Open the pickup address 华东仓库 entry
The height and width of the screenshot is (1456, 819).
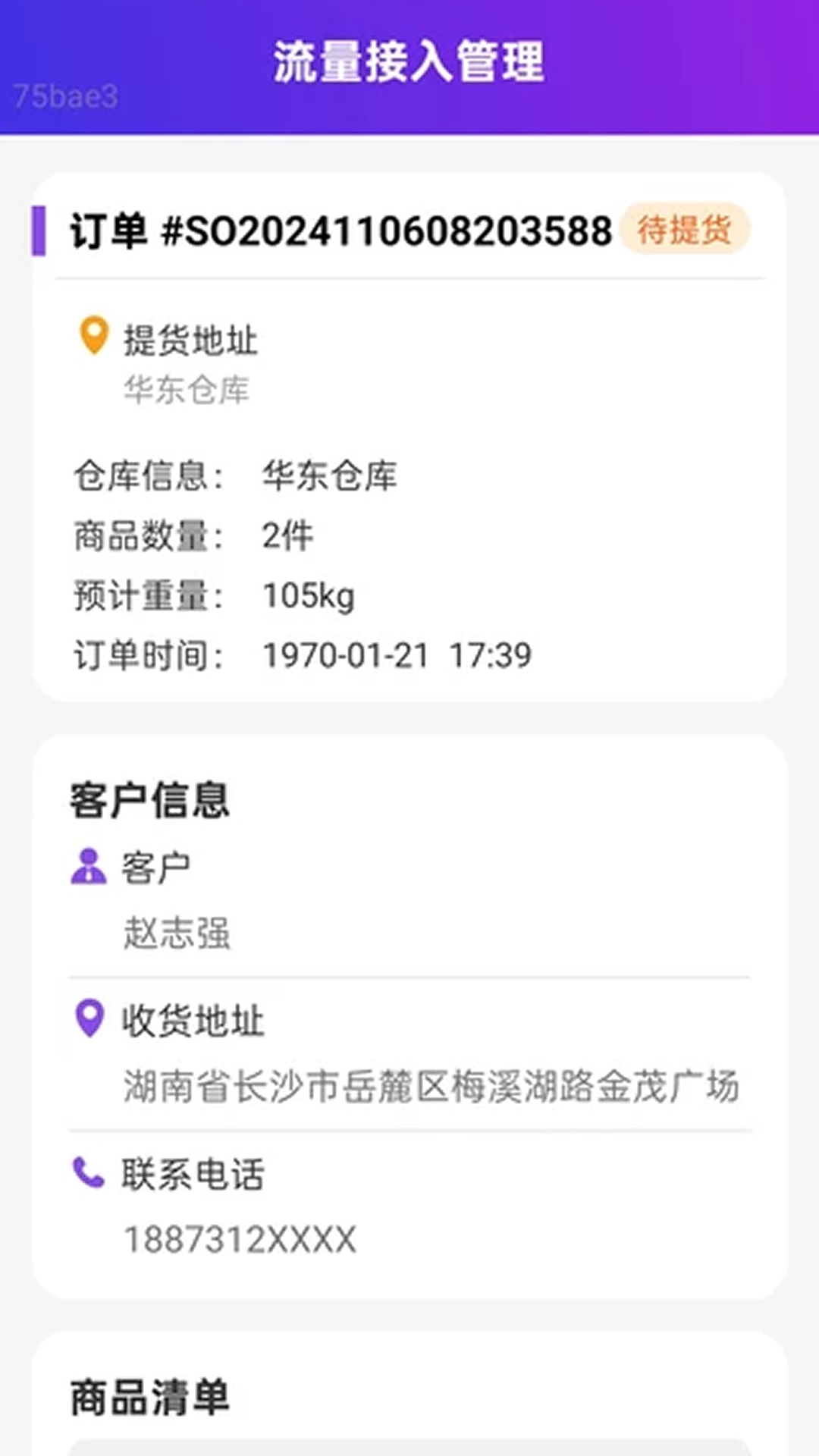pyautogui.click(x=188, y=391)
